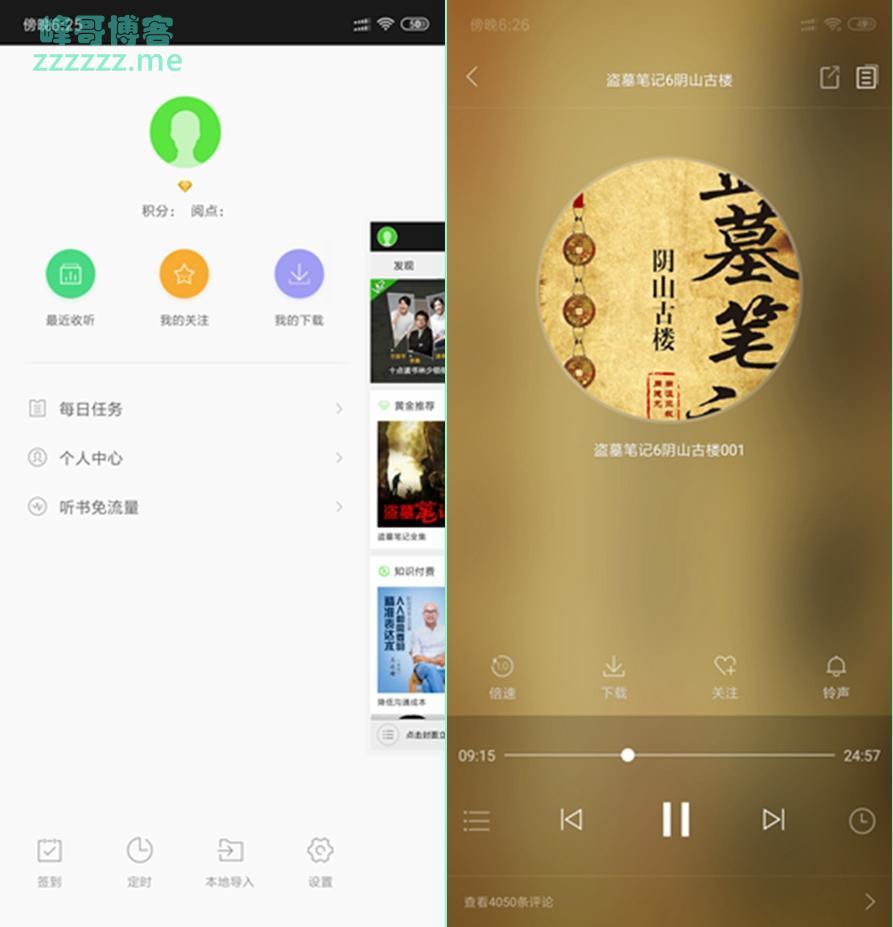Image resolution: width=893 pixels, height=927 pixels.
Task: Skip to the next episode
Action: pos(773,819)
